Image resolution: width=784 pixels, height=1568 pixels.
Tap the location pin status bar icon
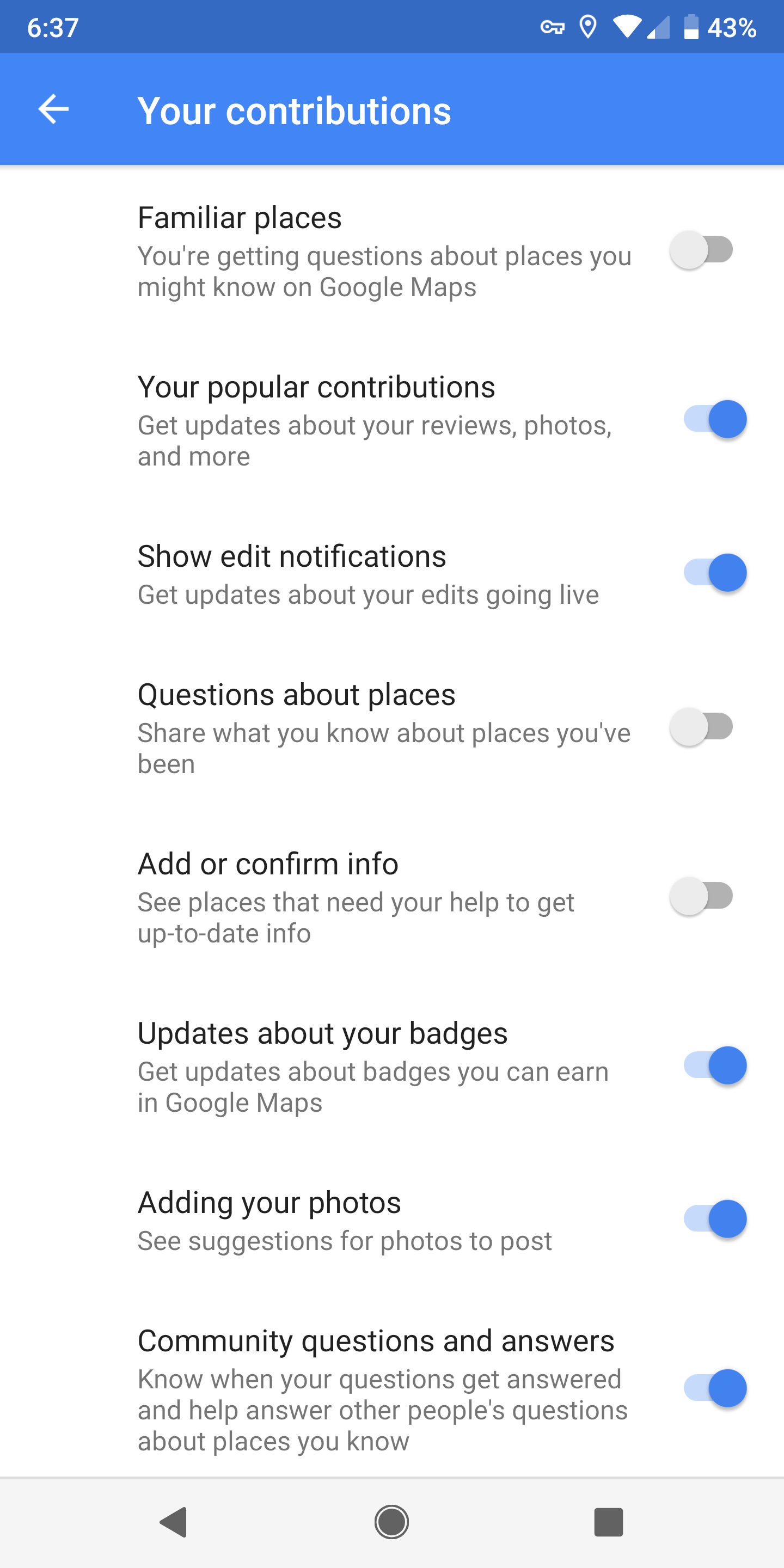(x=588, y=26)
